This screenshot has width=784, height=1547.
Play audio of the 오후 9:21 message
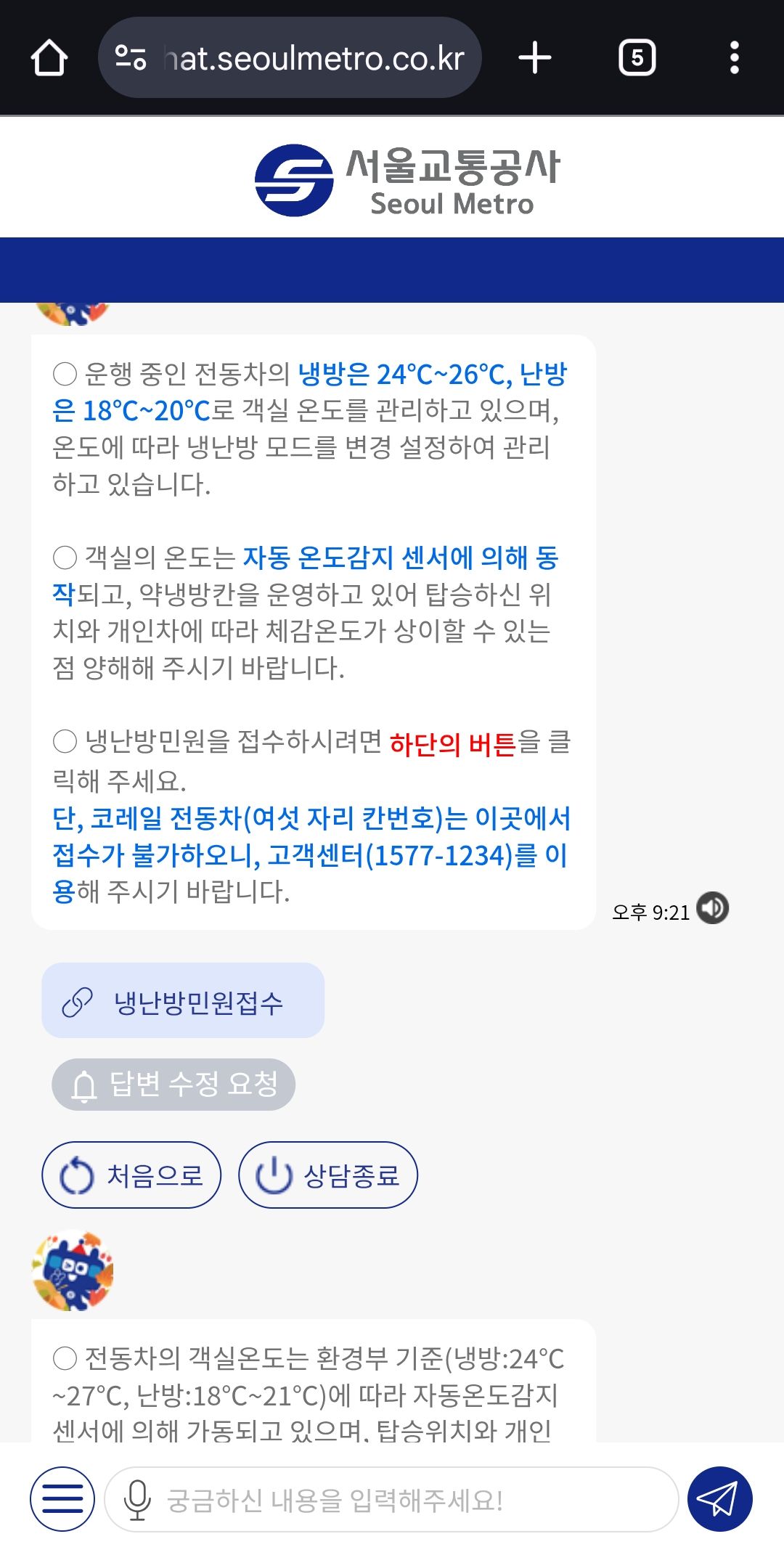click(x=712, y=908)
